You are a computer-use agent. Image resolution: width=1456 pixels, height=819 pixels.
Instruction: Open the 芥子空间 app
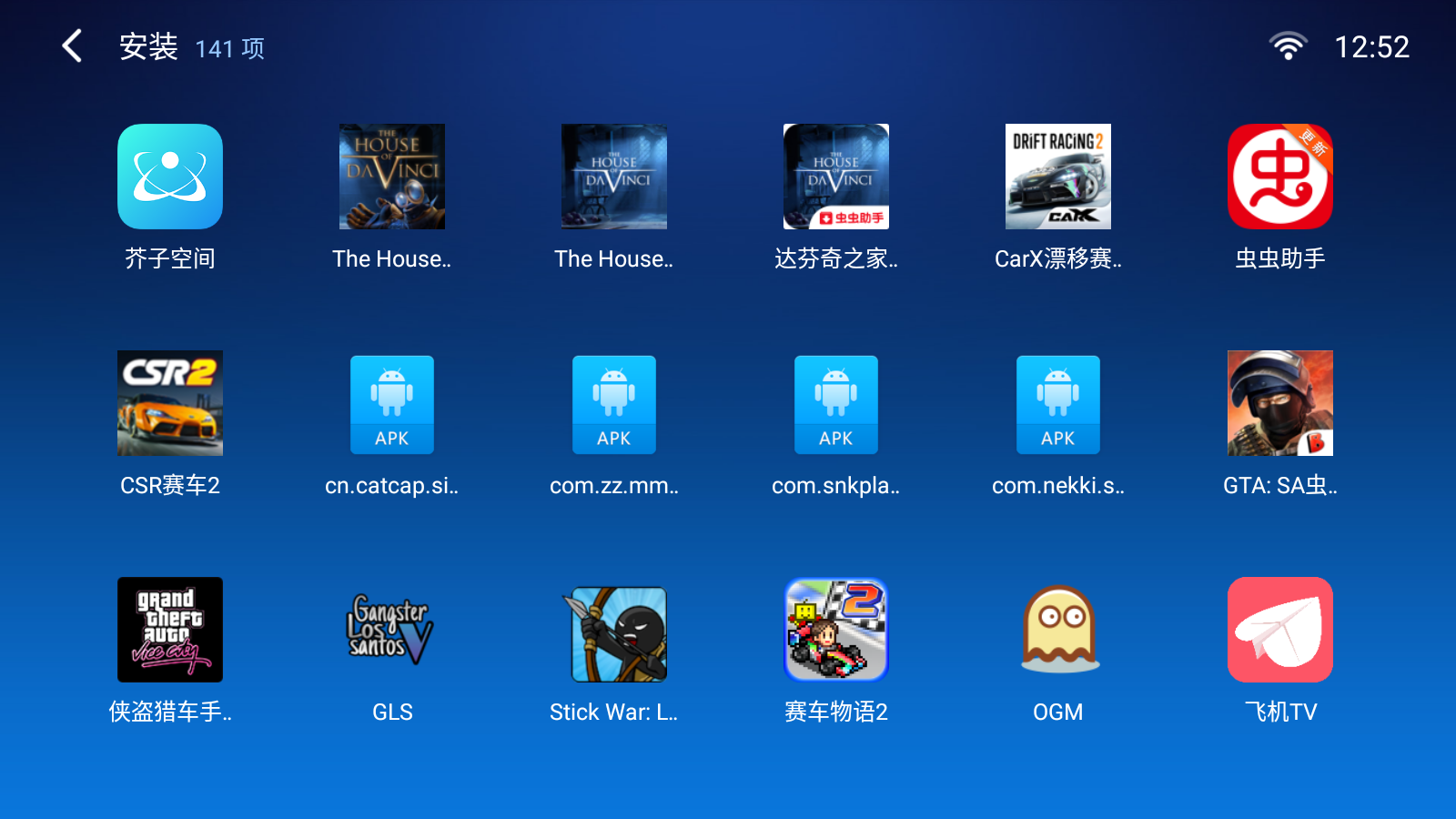170,177
